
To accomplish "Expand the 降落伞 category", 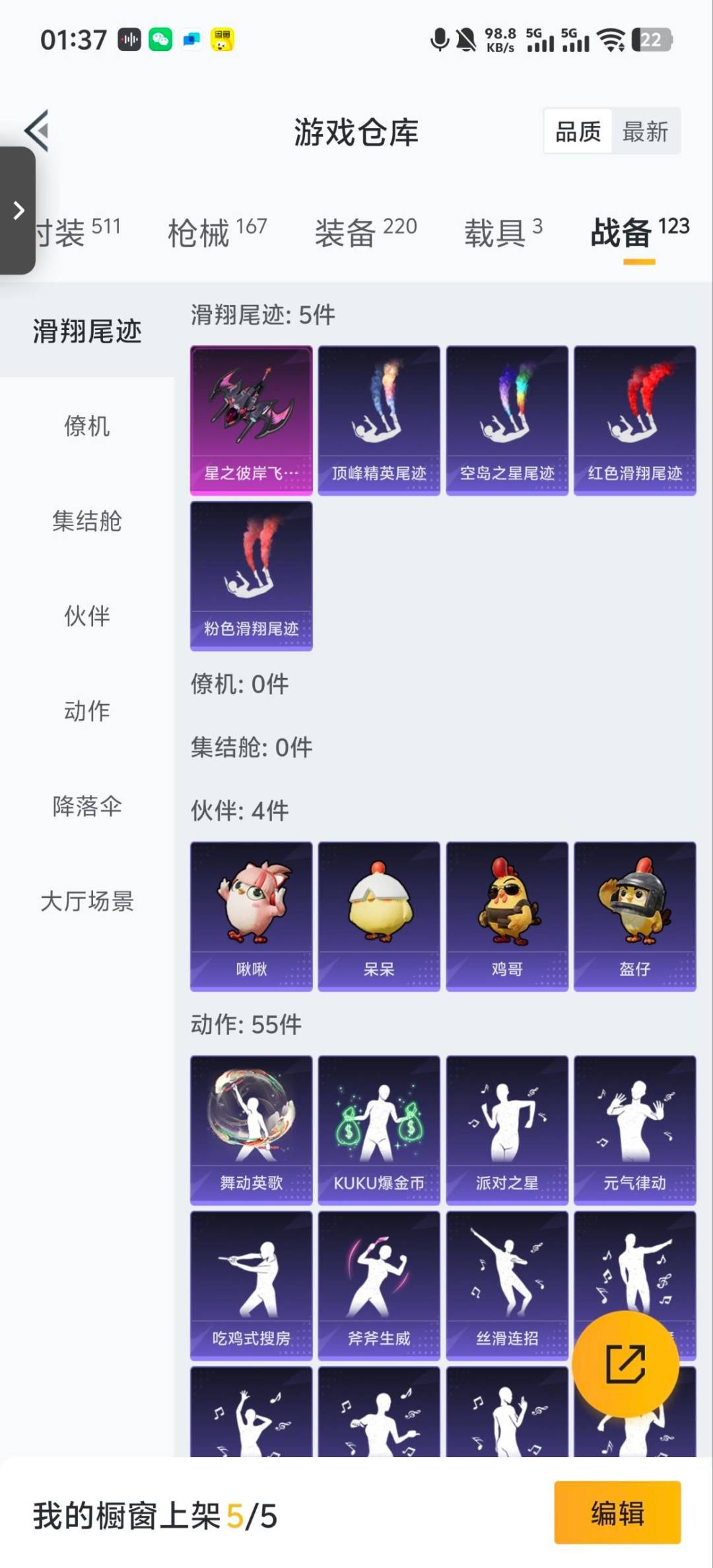I will [x=86, y=806].
